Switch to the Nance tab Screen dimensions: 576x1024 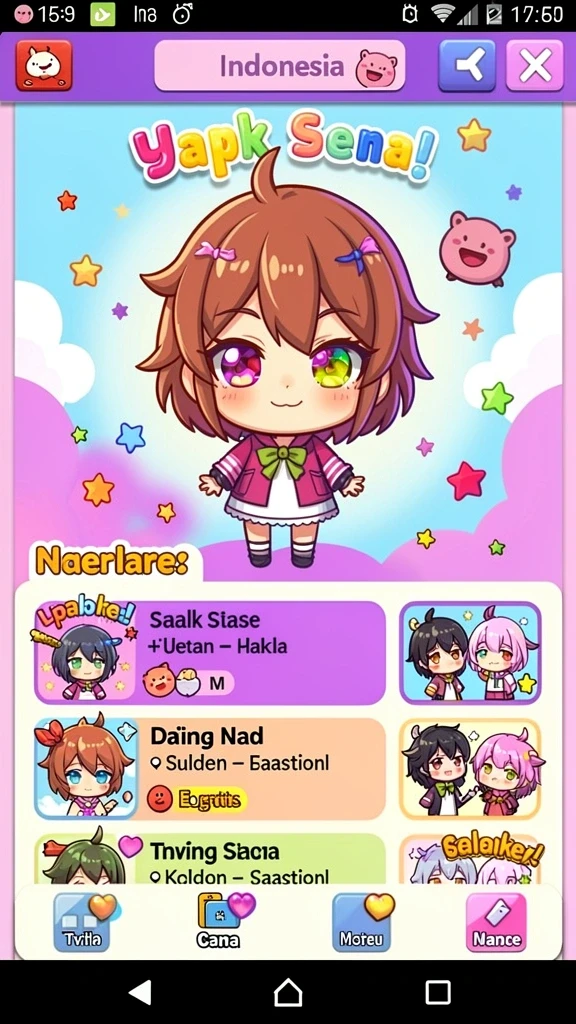[496, 922]
